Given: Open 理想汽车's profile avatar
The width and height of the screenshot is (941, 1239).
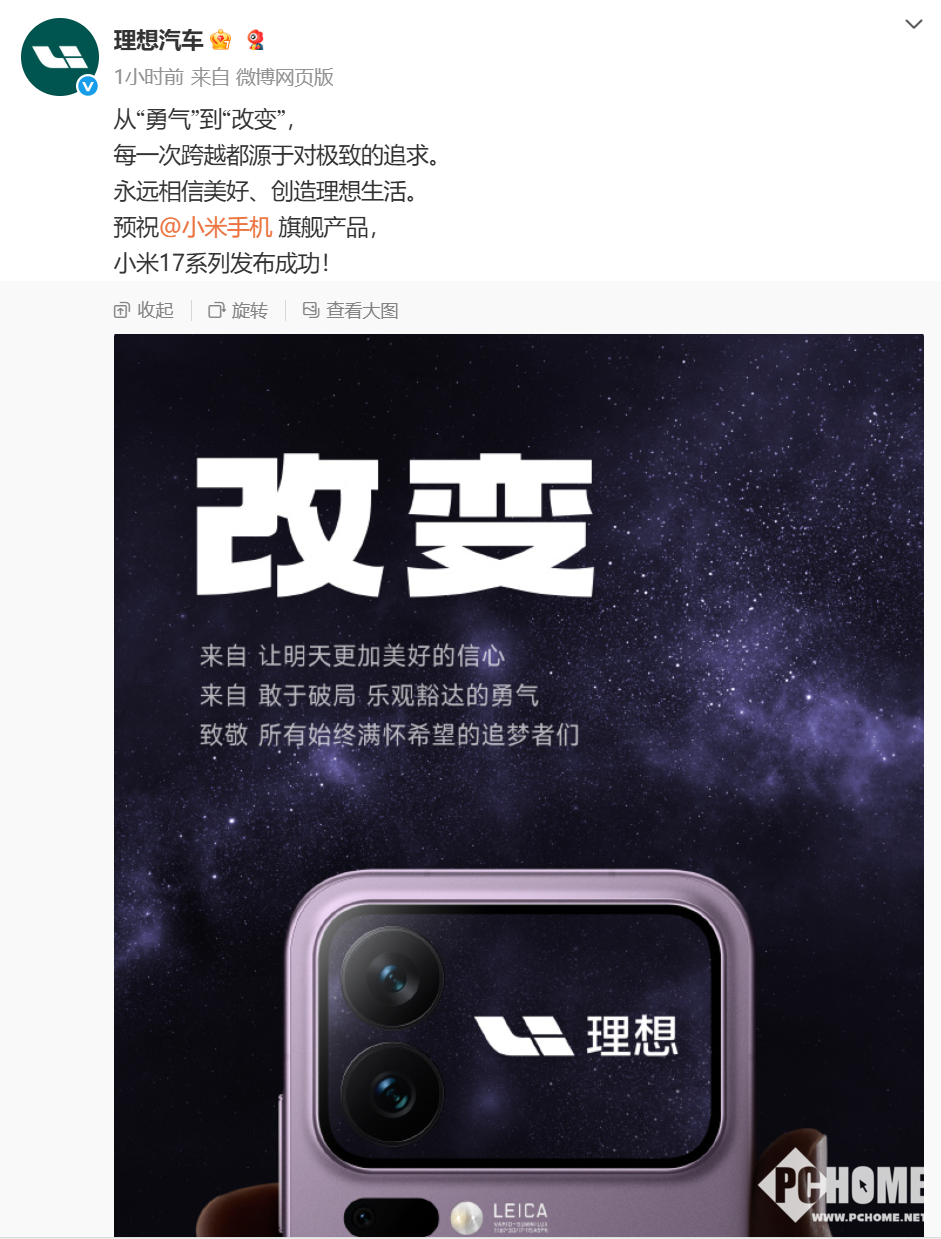Looking at the screenshot, I should tap(59, 56).
